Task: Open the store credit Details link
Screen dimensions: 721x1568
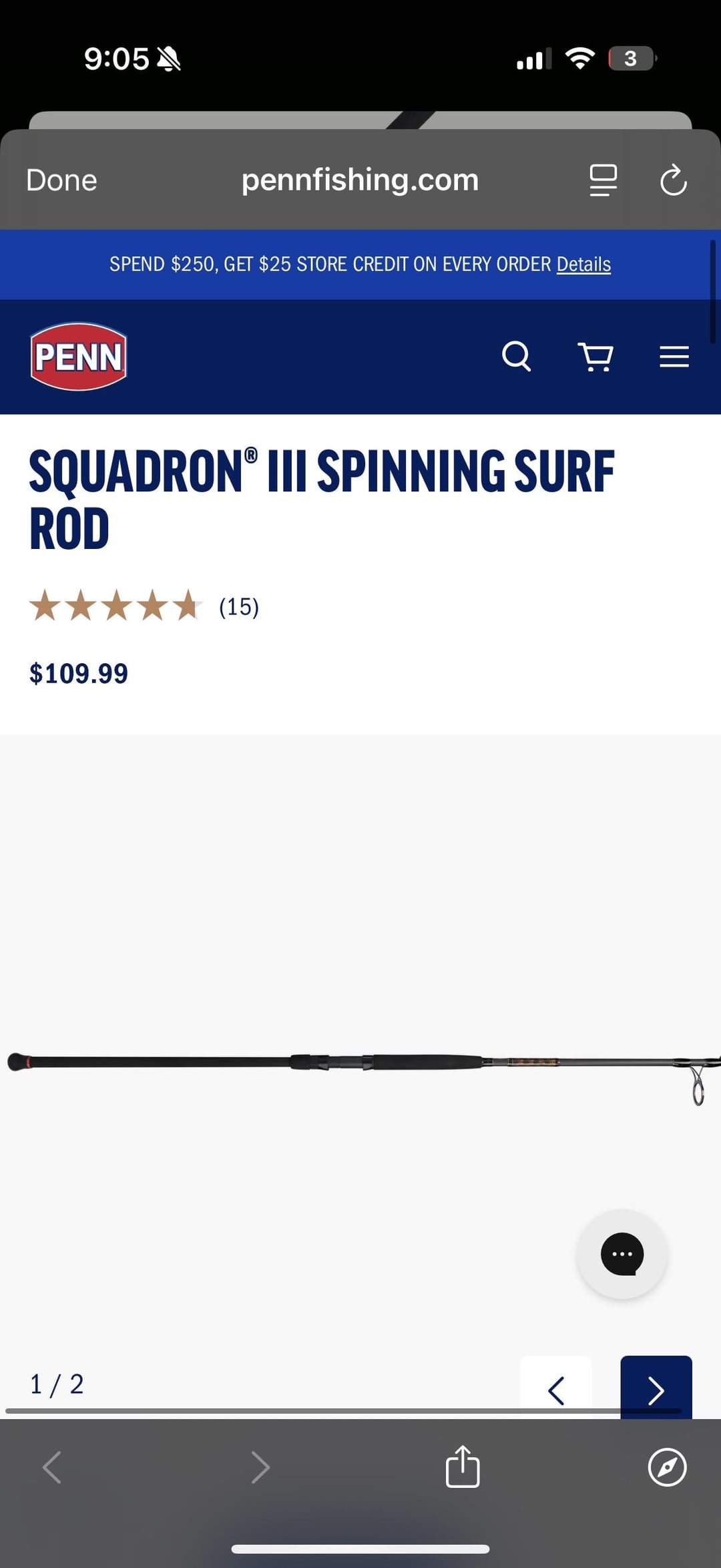Action: click(x=583, y=264)
